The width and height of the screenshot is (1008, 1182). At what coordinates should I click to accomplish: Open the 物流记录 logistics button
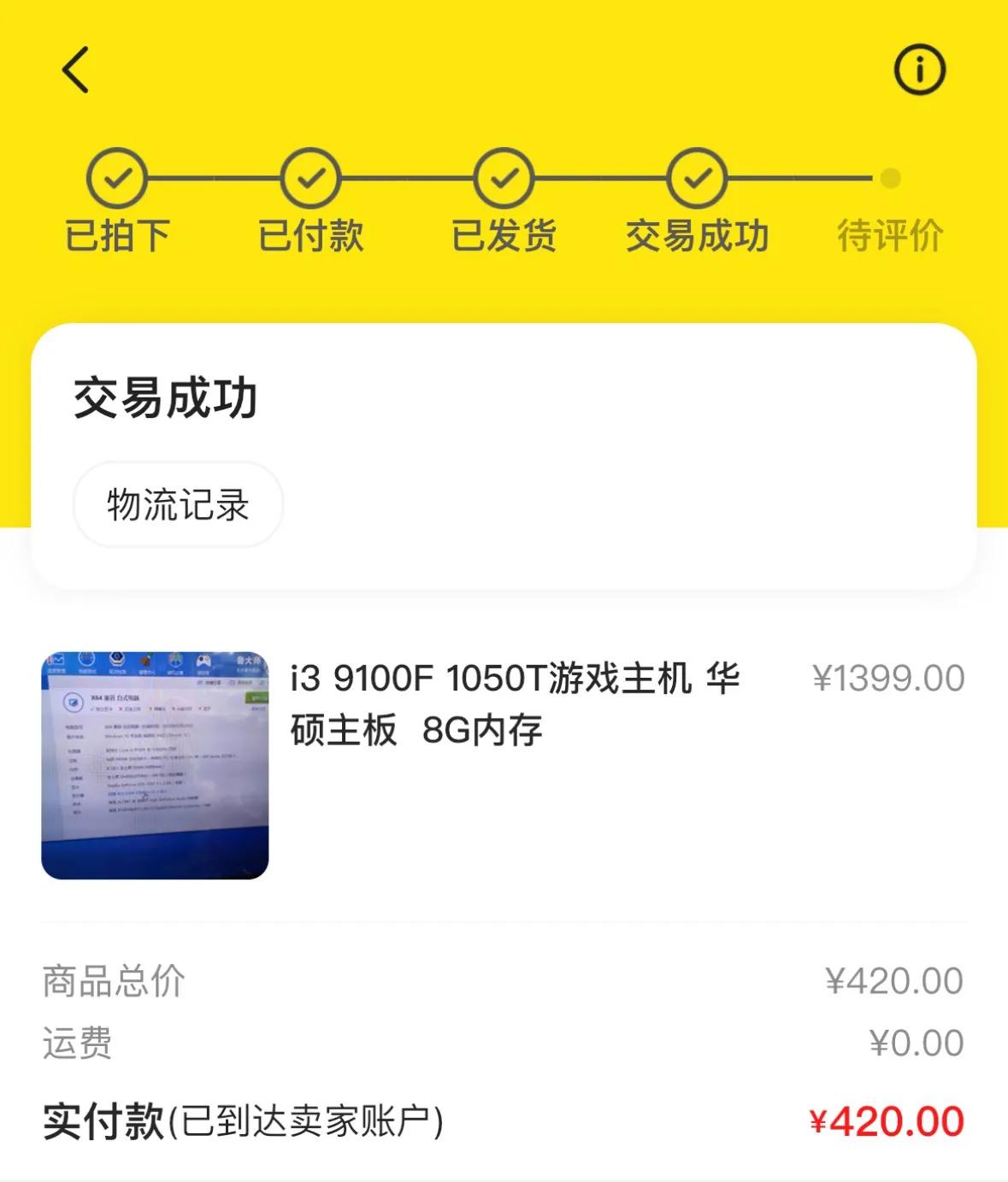(177, 505)
